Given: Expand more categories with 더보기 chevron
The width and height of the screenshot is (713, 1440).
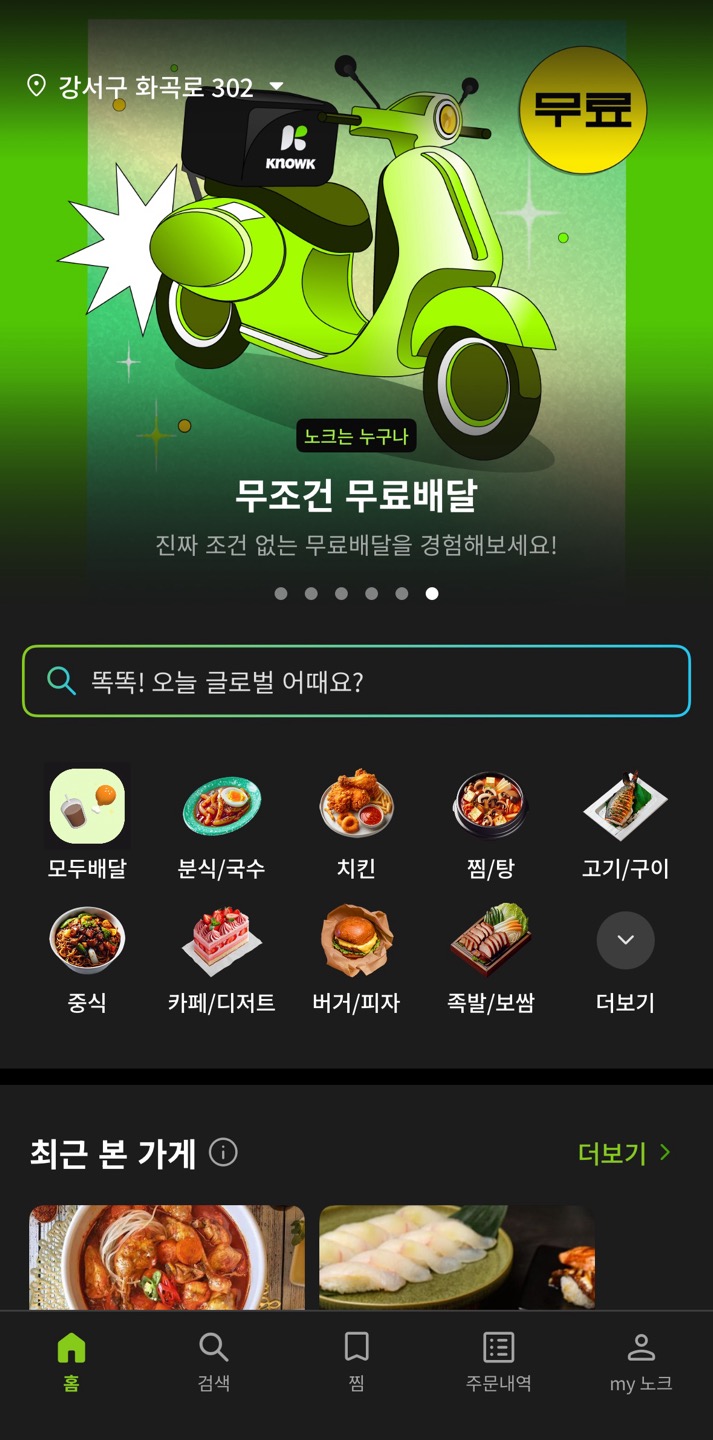Looking at the screenshot, I should point(625,941).
